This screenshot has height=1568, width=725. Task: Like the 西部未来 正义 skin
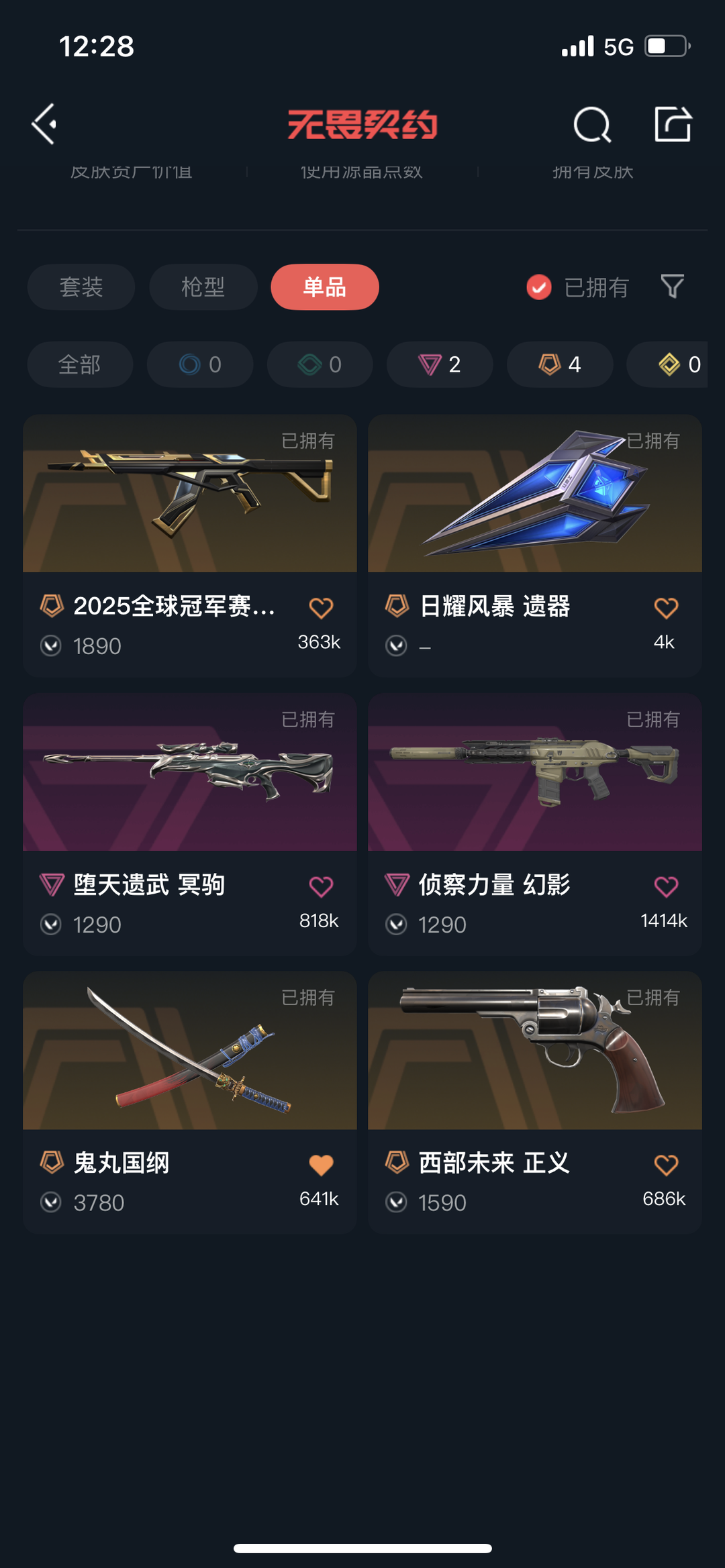point(666,1165)
